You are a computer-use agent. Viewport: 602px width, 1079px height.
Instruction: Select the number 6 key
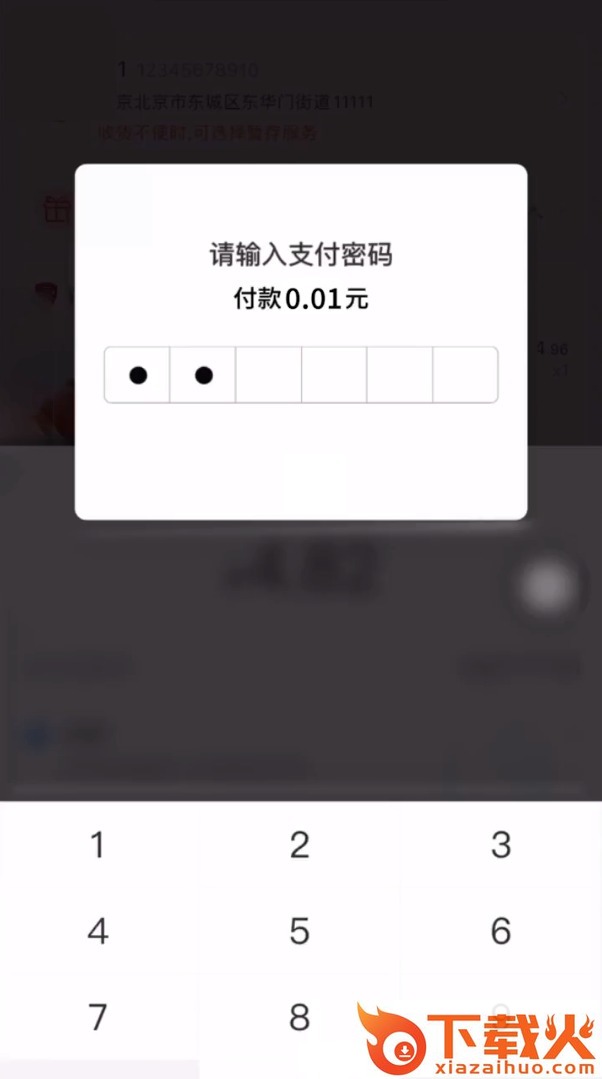[501, 932]
